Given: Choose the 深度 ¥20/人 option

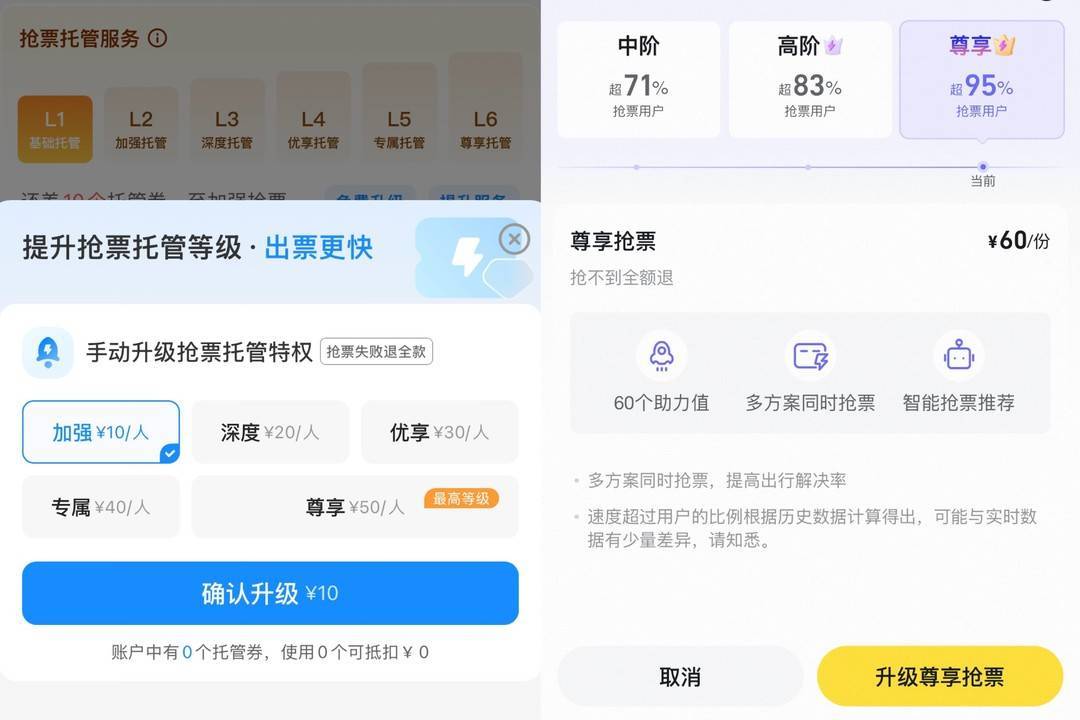Looking at the screenshot, I should click(270, 432).
